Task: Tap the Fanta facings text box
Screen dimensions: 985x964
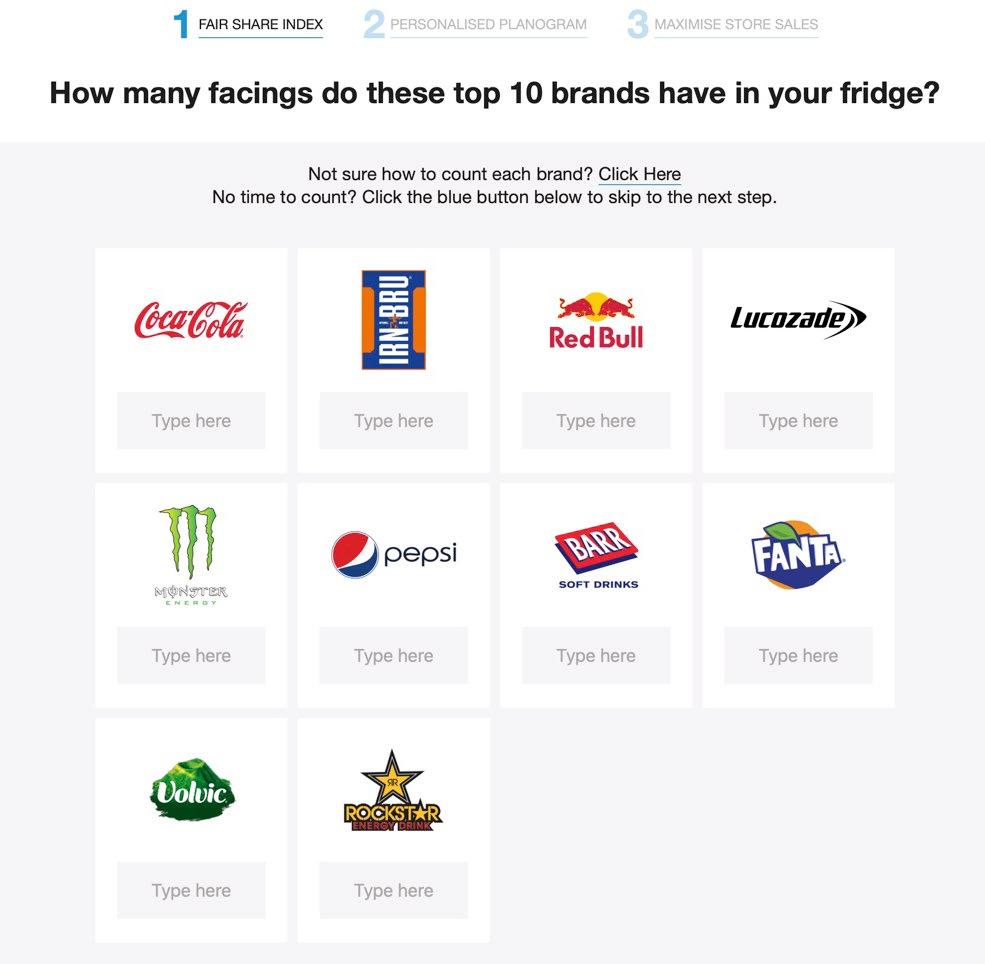Action: (798, 656)
